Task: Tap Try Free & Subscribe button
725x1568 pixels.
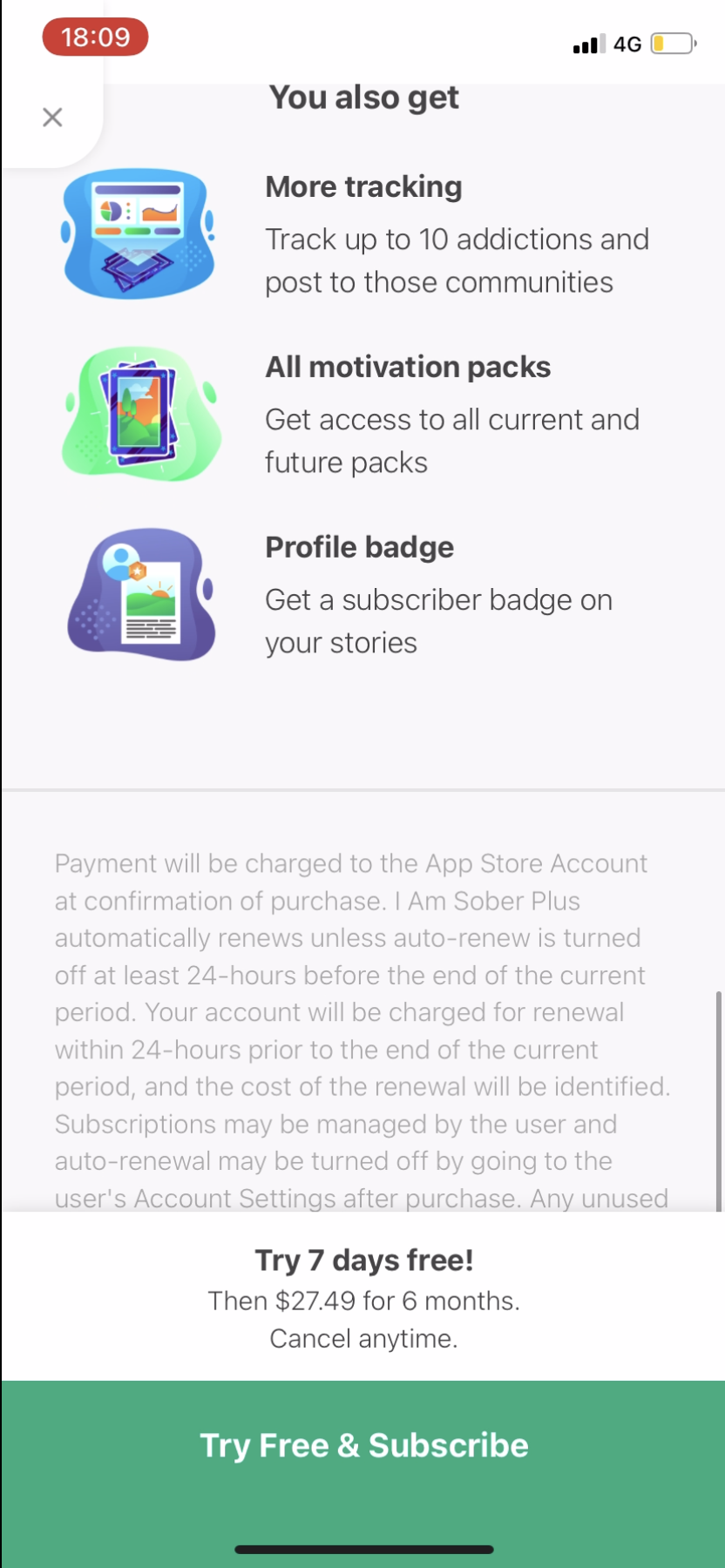Action: pyautogui.click(x=363, y=1446)
